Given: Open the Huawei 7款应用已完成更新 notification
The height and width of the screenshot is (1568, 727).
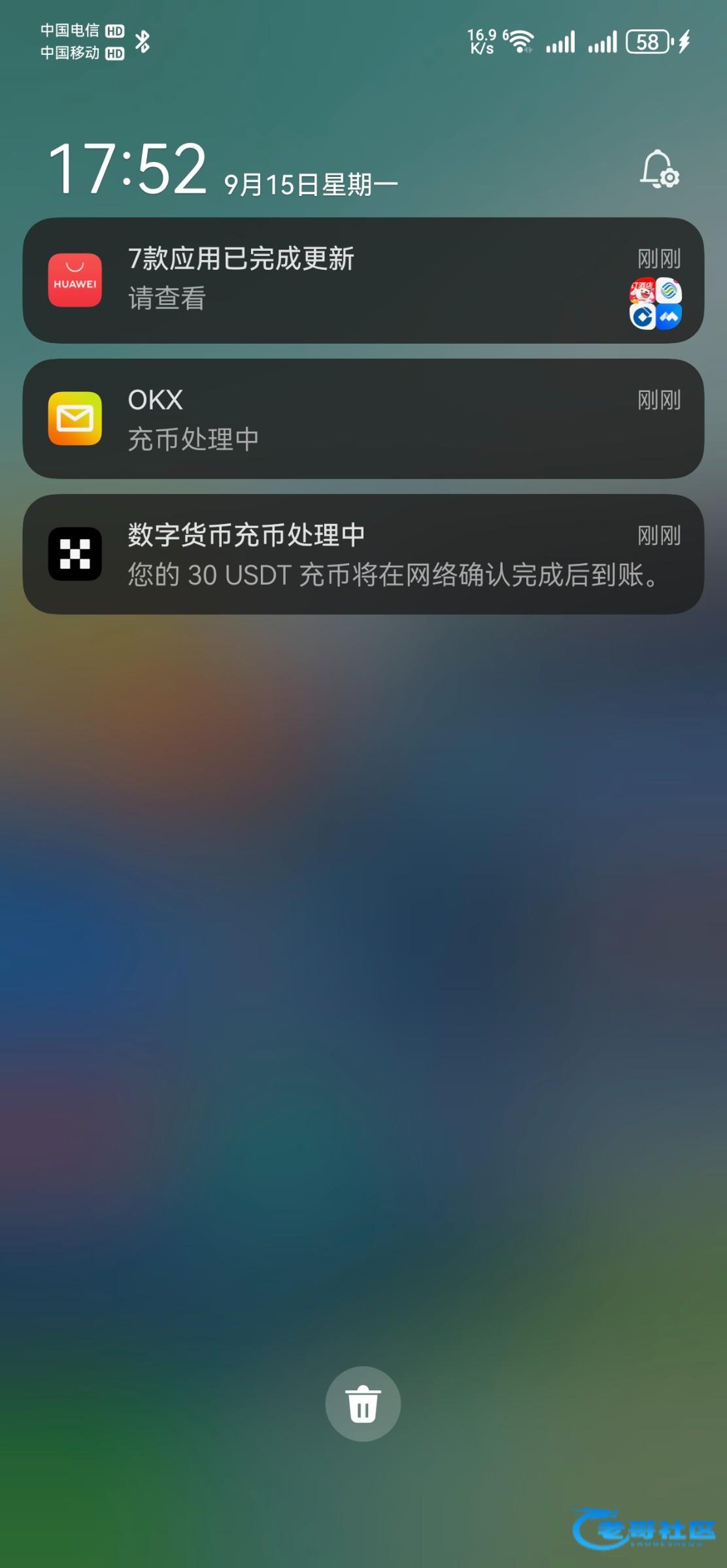Looking at the screenshot, I should pyautogui.click(x=363, y=280).
